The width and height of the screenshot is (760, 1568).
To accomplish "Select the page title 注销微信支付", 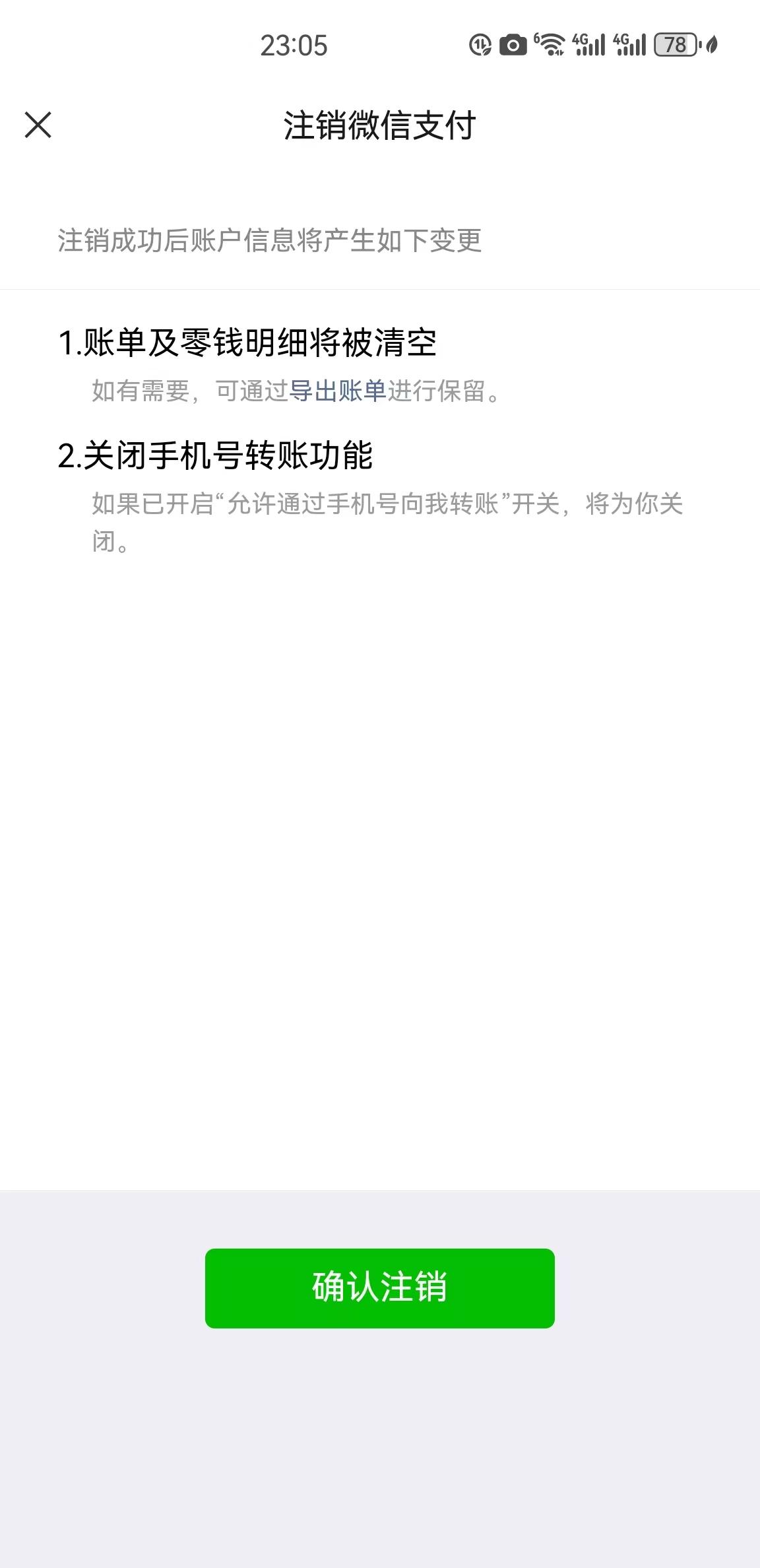I will point(380,125).
